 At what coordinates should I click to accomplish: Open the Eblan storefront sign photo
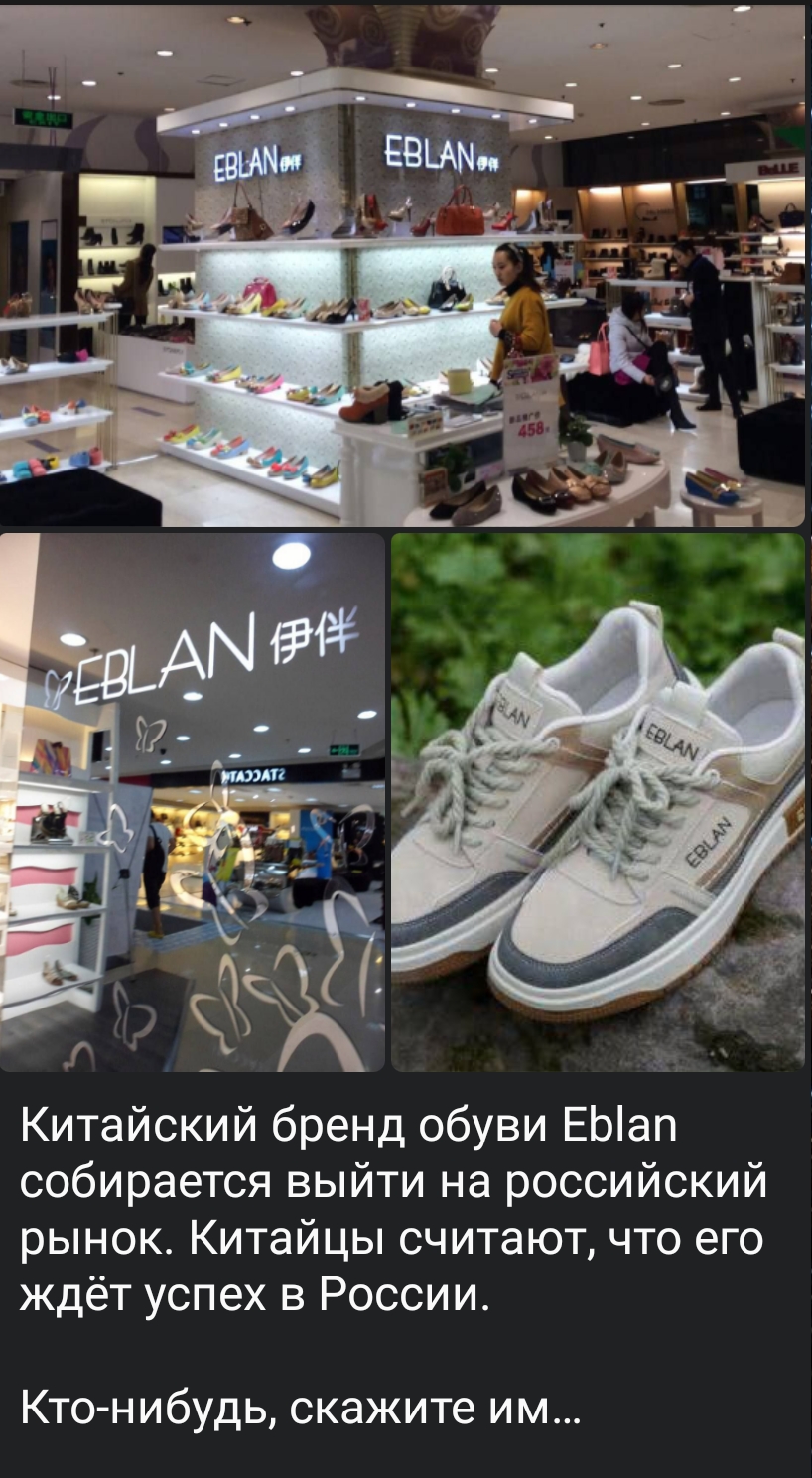[192, 802]
